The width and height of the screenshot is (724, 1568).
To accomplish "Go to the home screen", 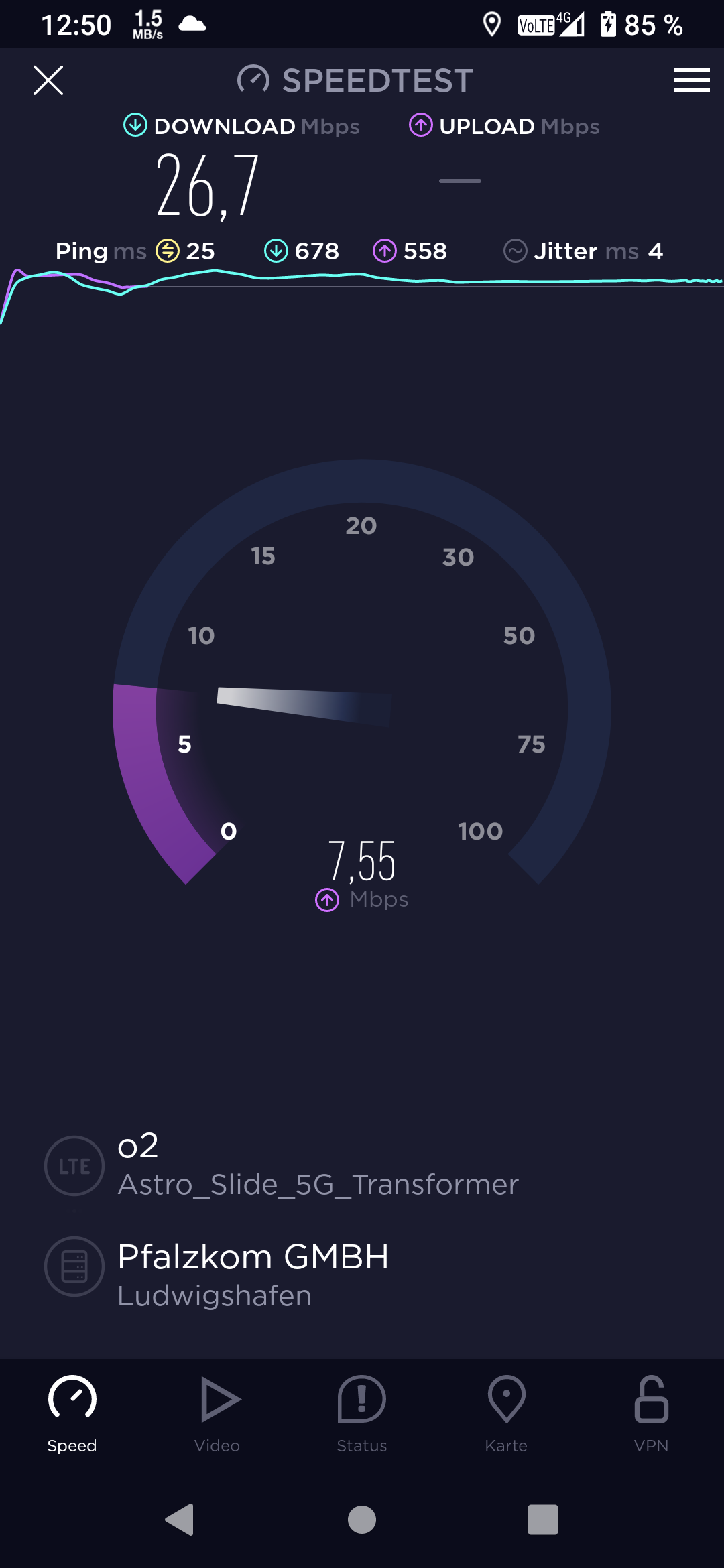I will (x=362, y=1519).
